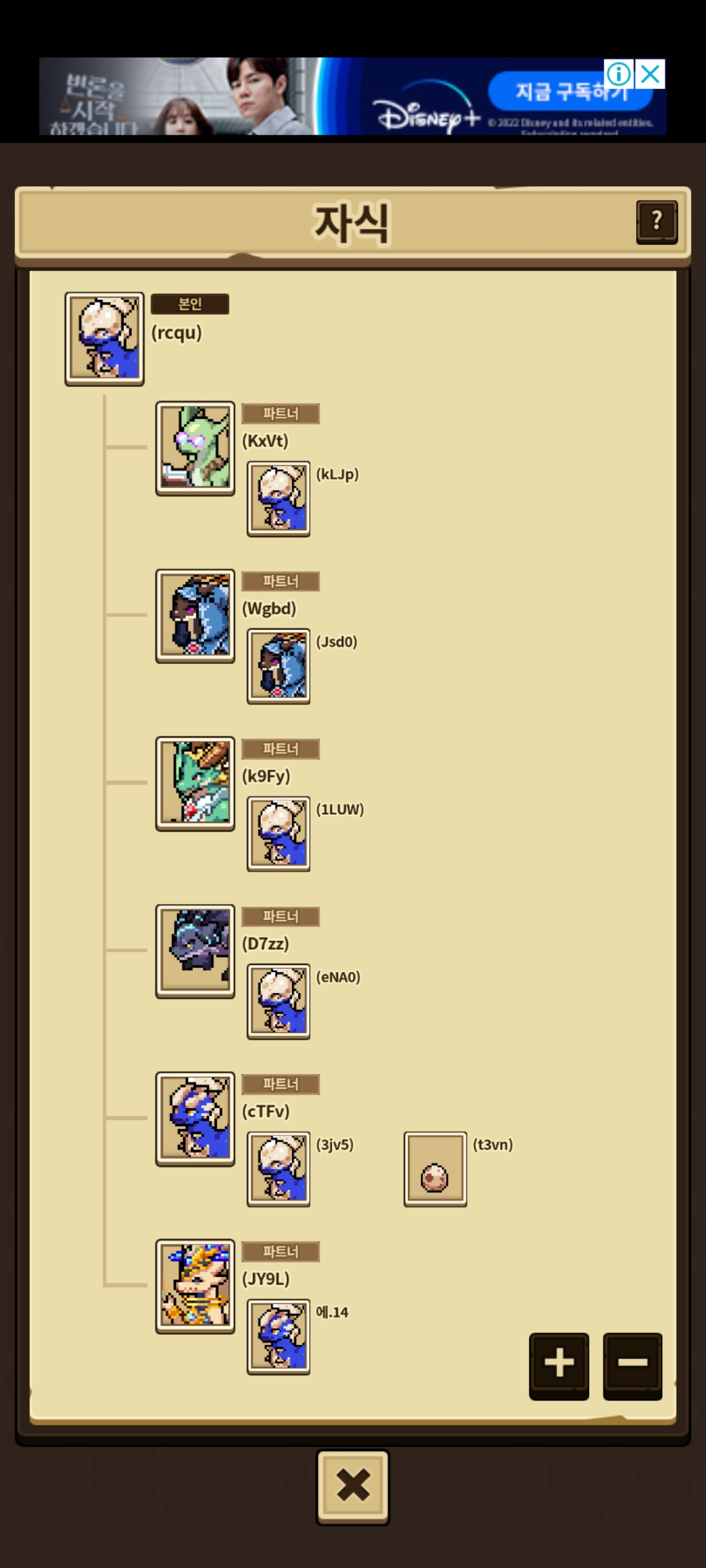Open the question mark help button
The image size is (706, 1568).
656,221
